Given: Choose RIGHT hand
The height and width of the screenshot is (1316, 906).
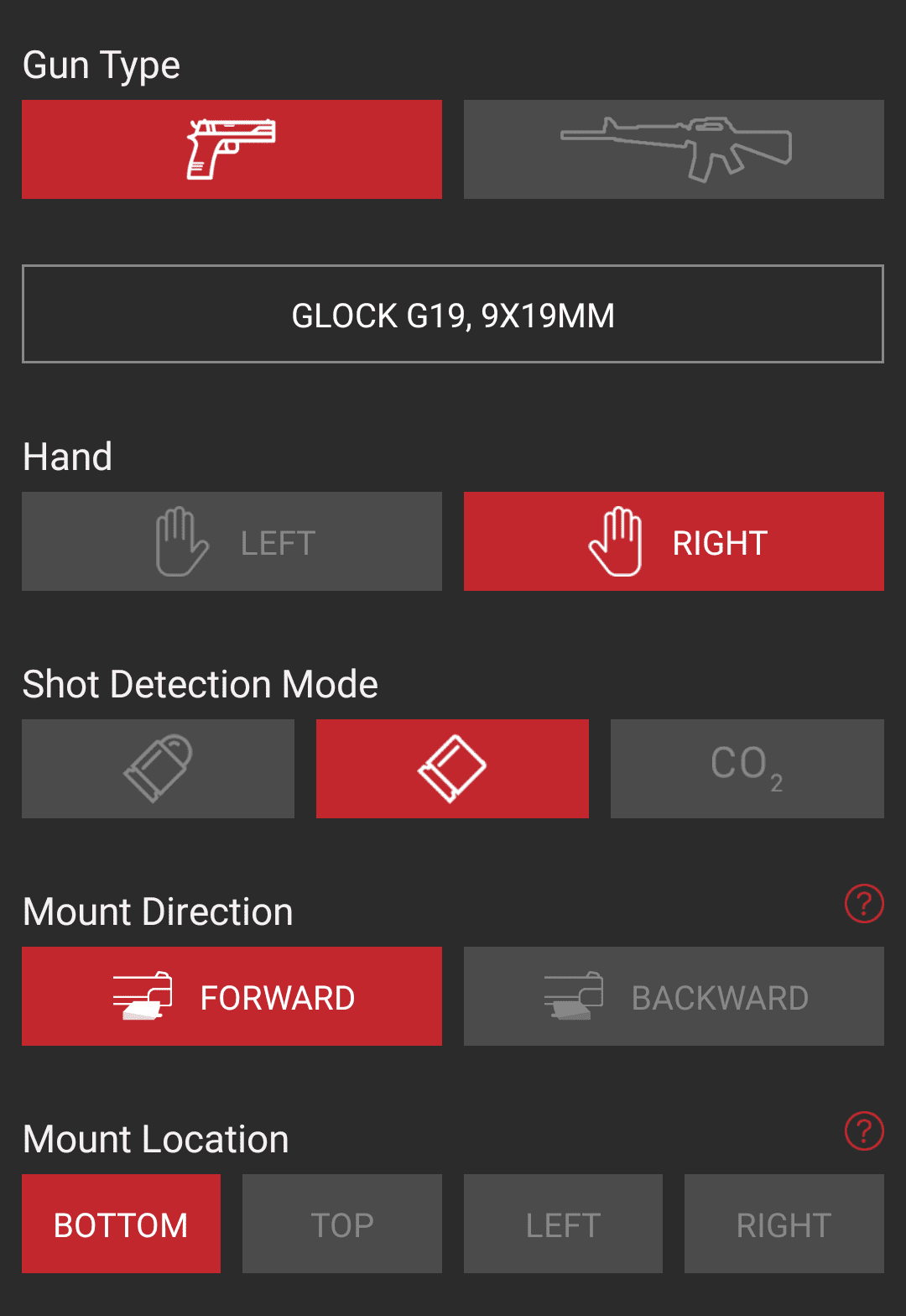Looking at the screenshot, I should tap(674, 541).
